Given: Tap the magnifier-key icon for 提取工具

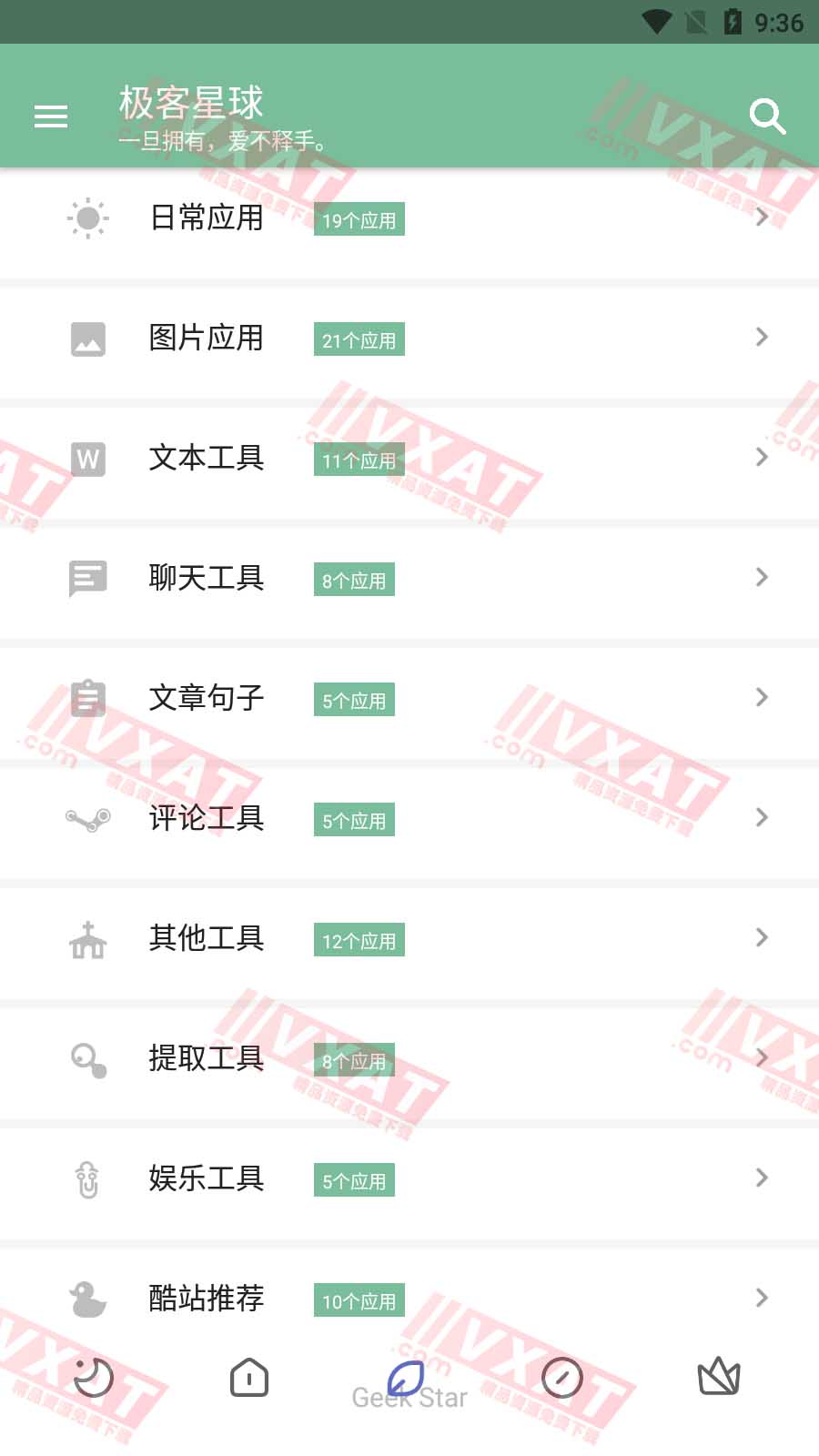Looking at the screenshot, I should tap(86, 1058).
